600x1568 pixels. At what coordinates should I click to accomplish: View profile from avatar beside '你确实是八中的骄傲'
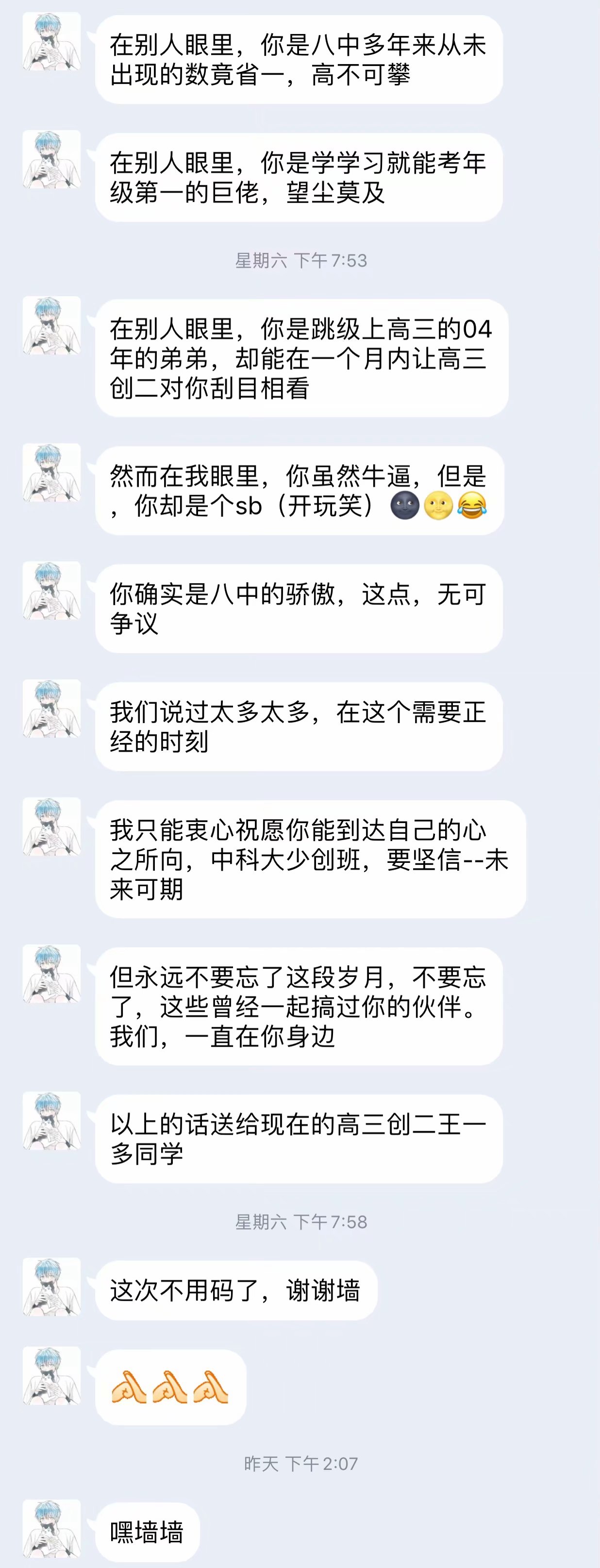click(x=52, y=591)
